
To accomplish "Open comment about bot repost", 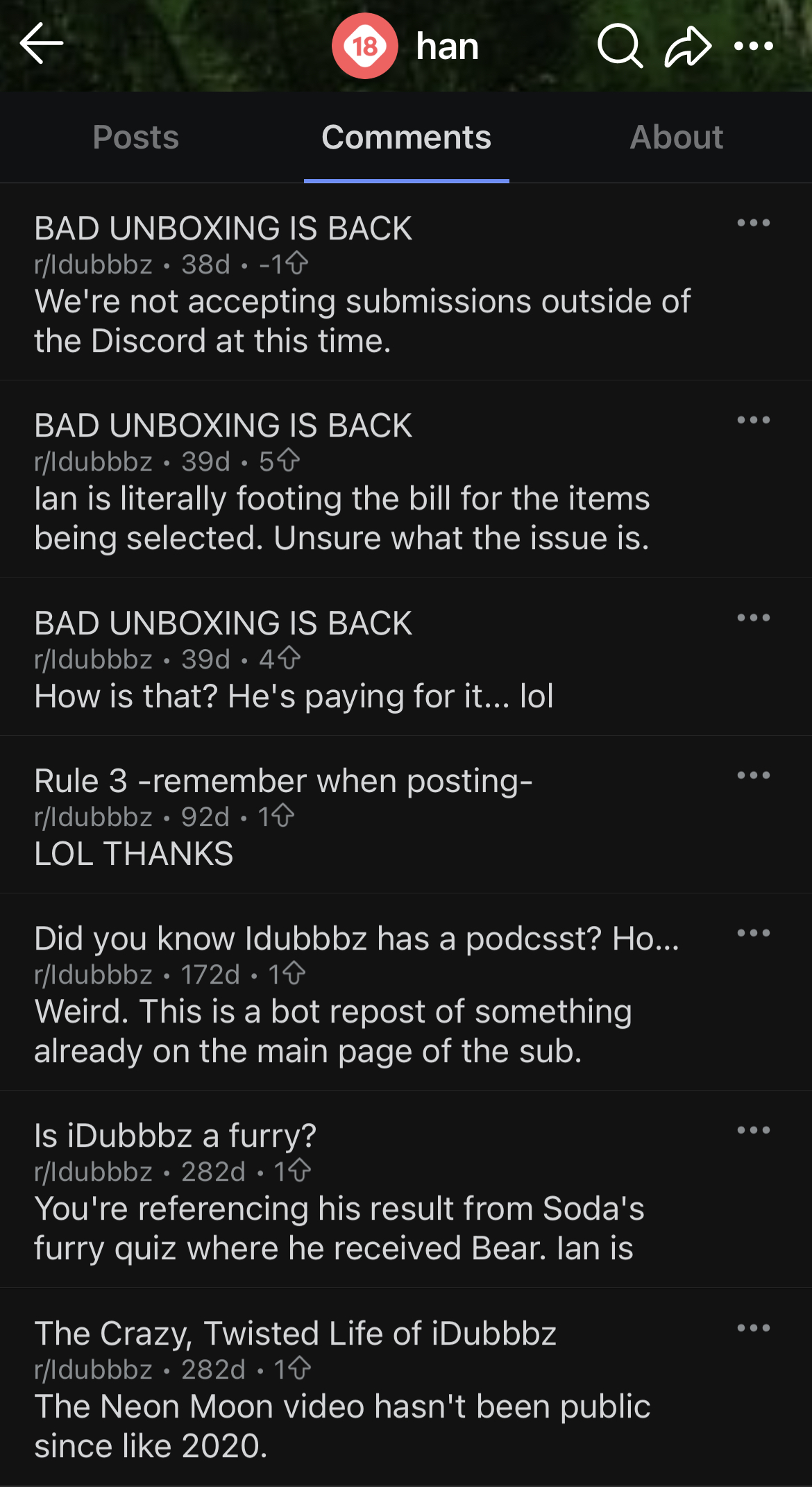I will (x=406, y=992).
